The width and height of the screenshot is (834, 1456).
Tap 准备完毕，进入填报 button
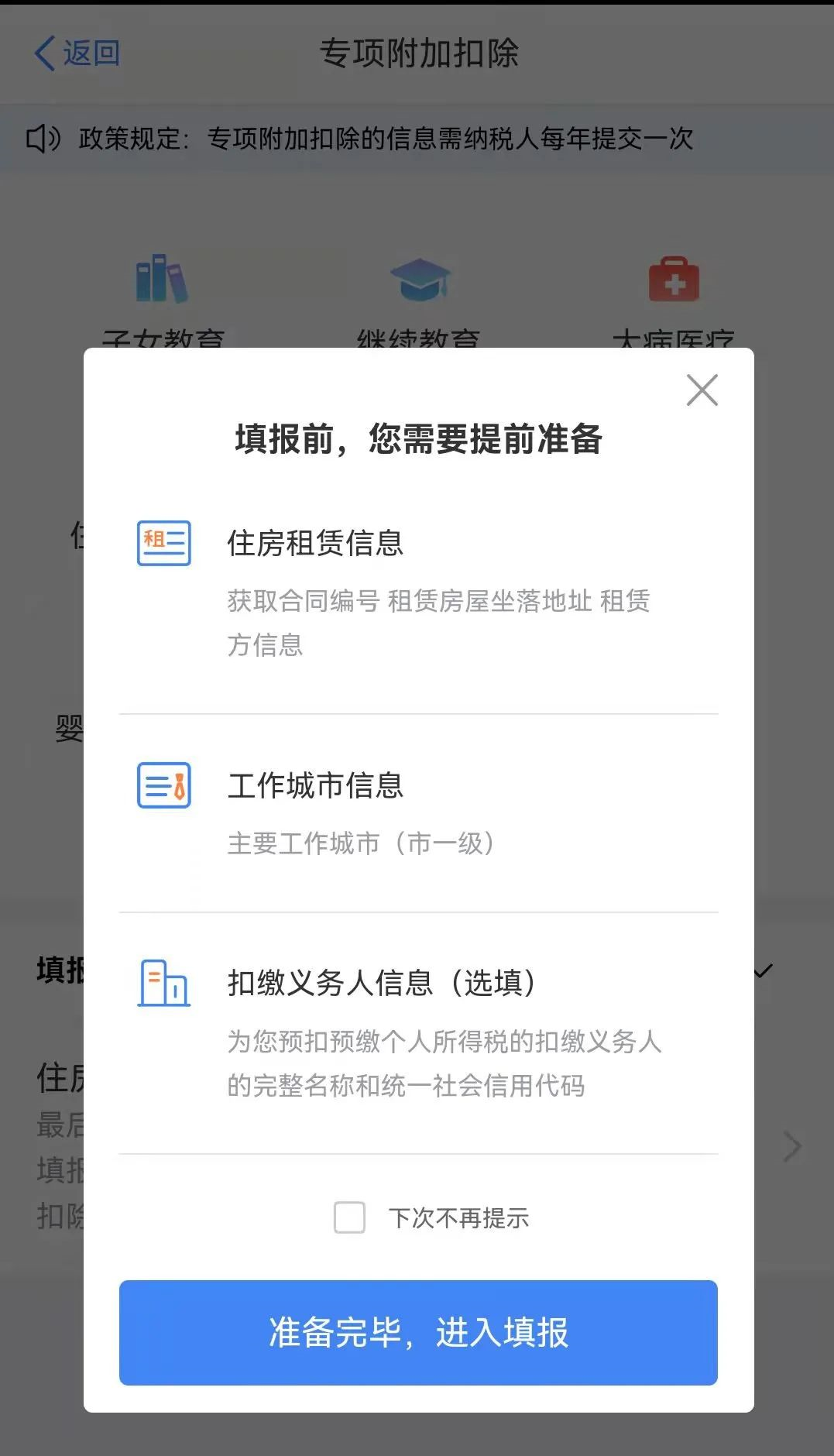click(418, 1332)
